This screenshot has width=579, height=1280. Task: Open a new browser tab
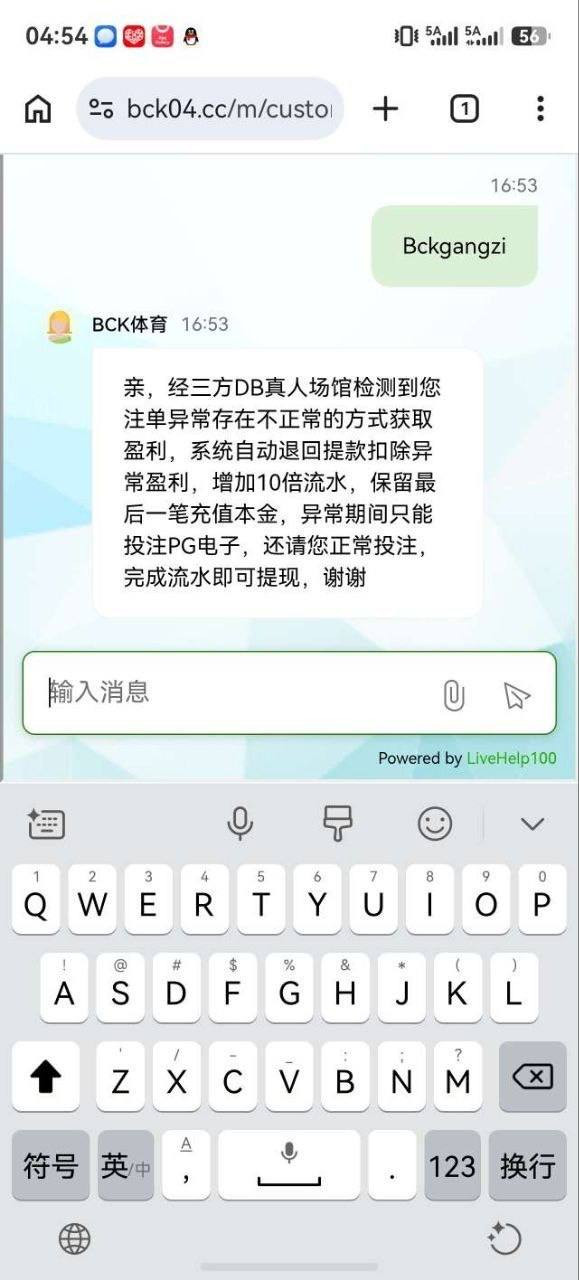(385, 109)
